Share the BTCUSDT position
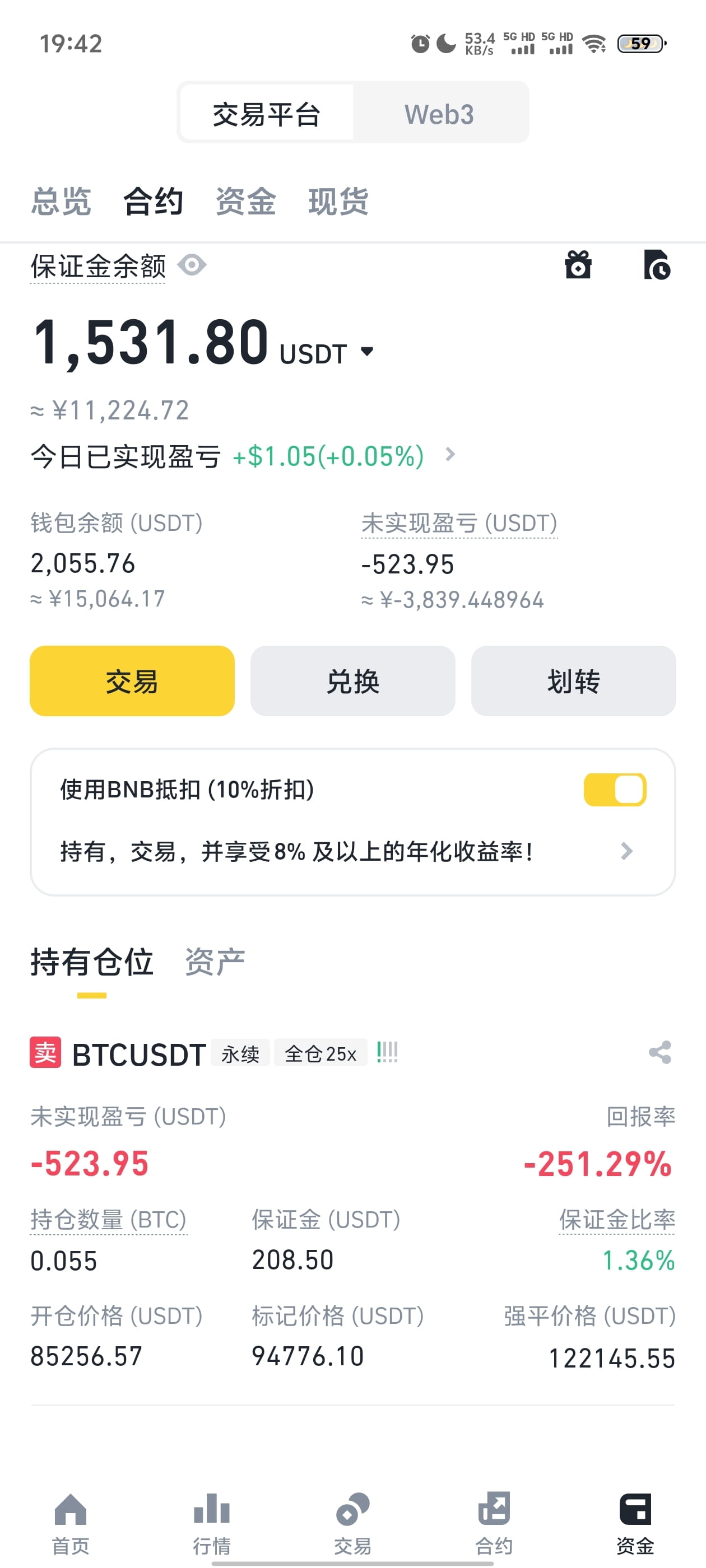The image size is (706, 1568). tap(659, 1052)
